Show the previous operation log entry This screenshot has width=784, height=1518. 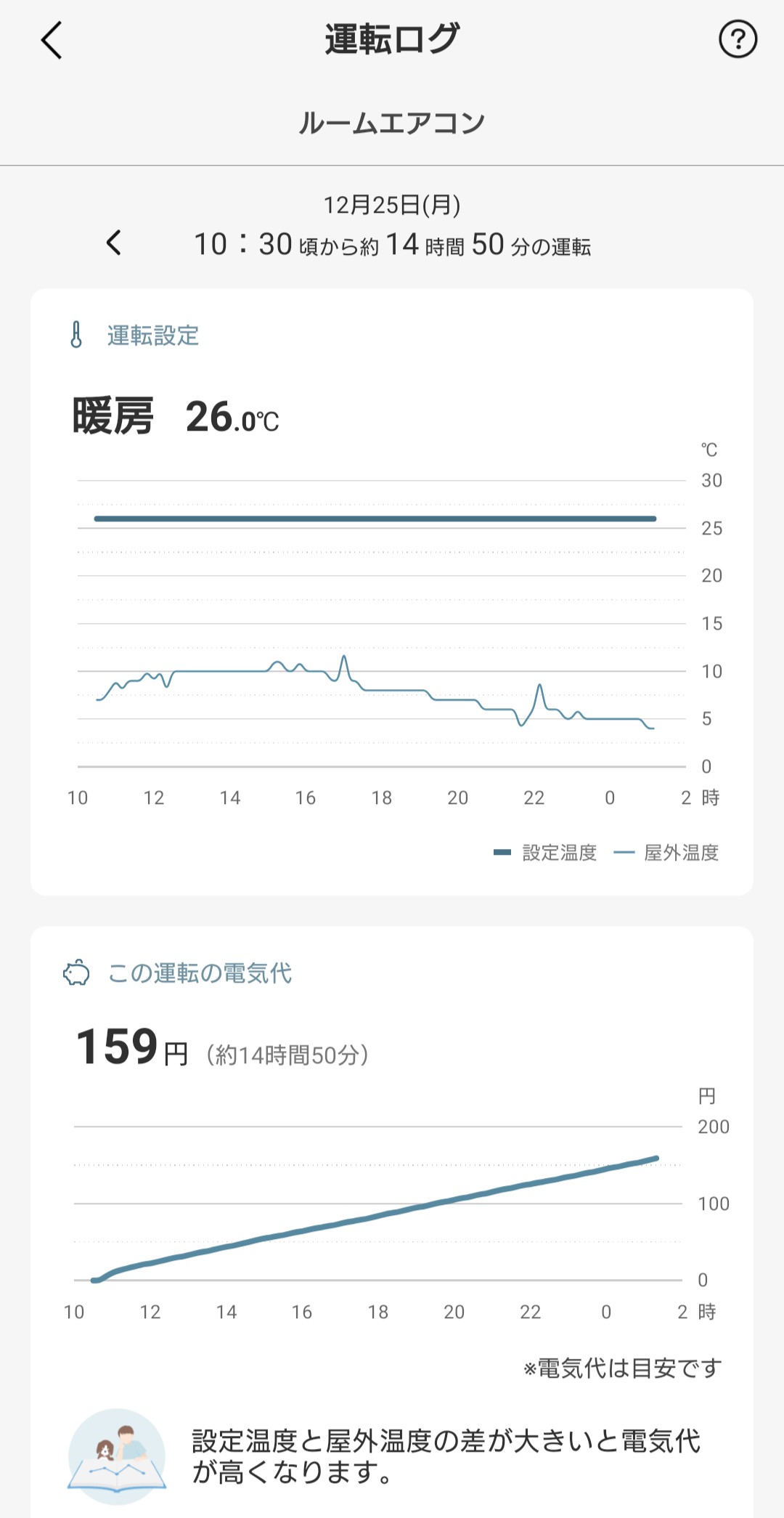tap(114, 243)
